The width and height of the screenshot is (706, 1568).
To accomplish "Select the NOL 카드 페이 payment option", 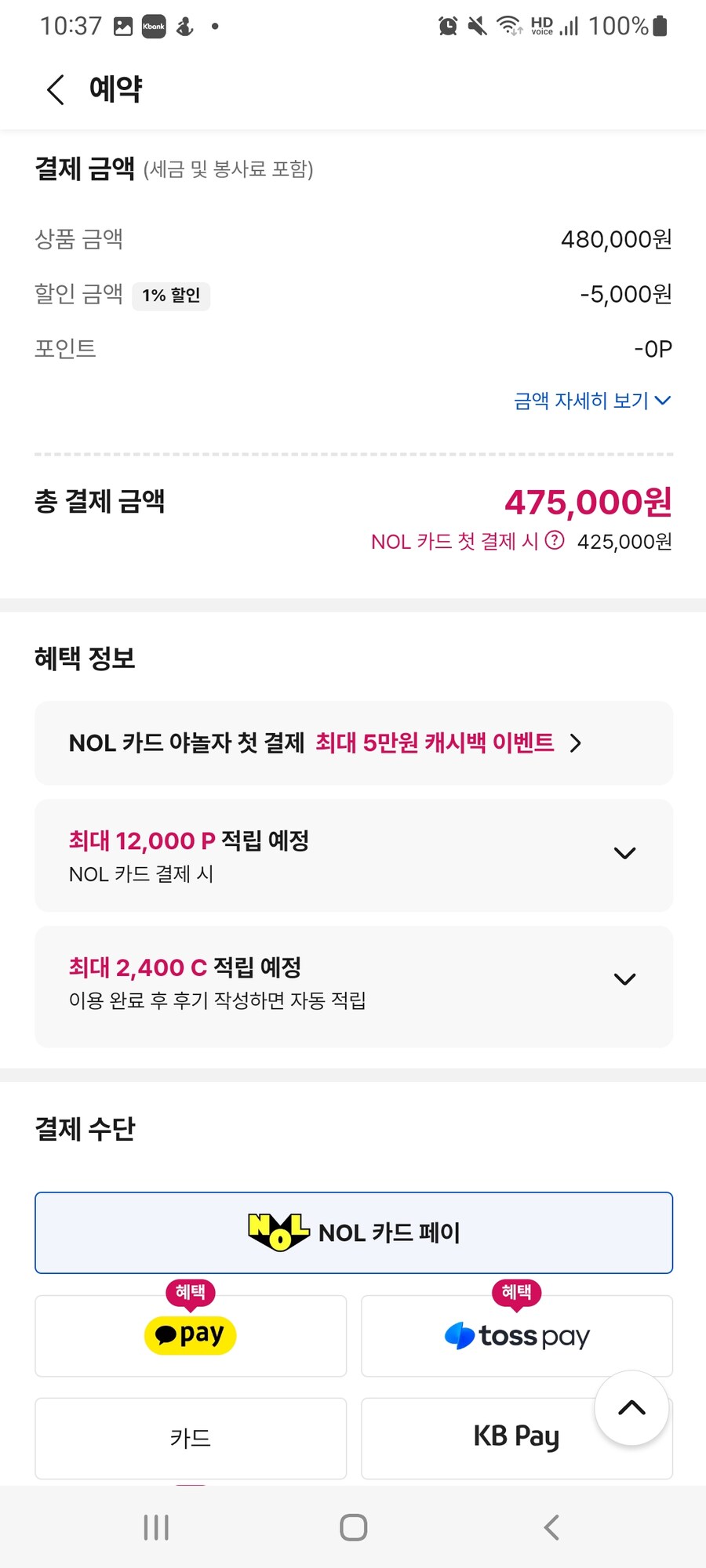I will 353,1232.
